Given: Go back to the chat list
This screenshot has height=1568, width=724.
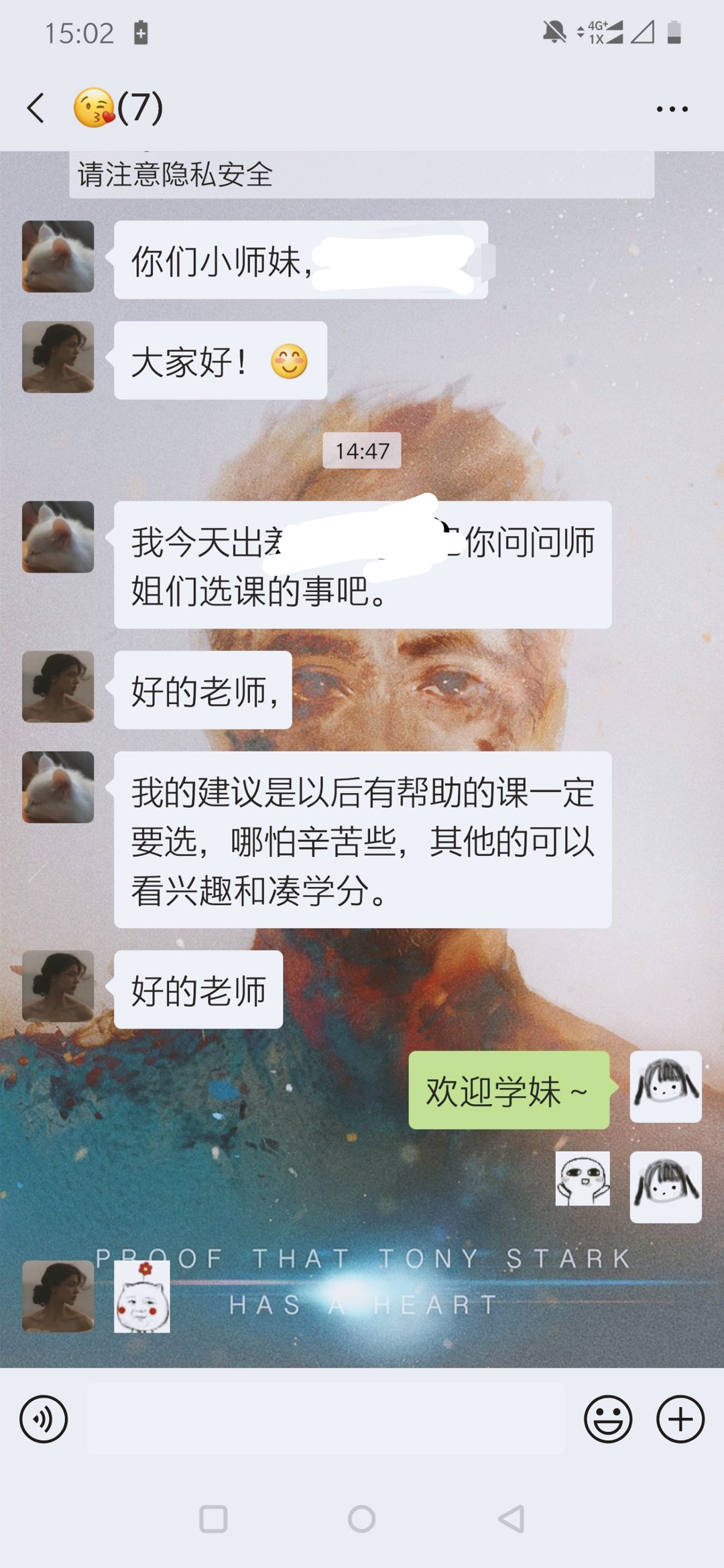Looking at the screenshot, I should 36,108.
